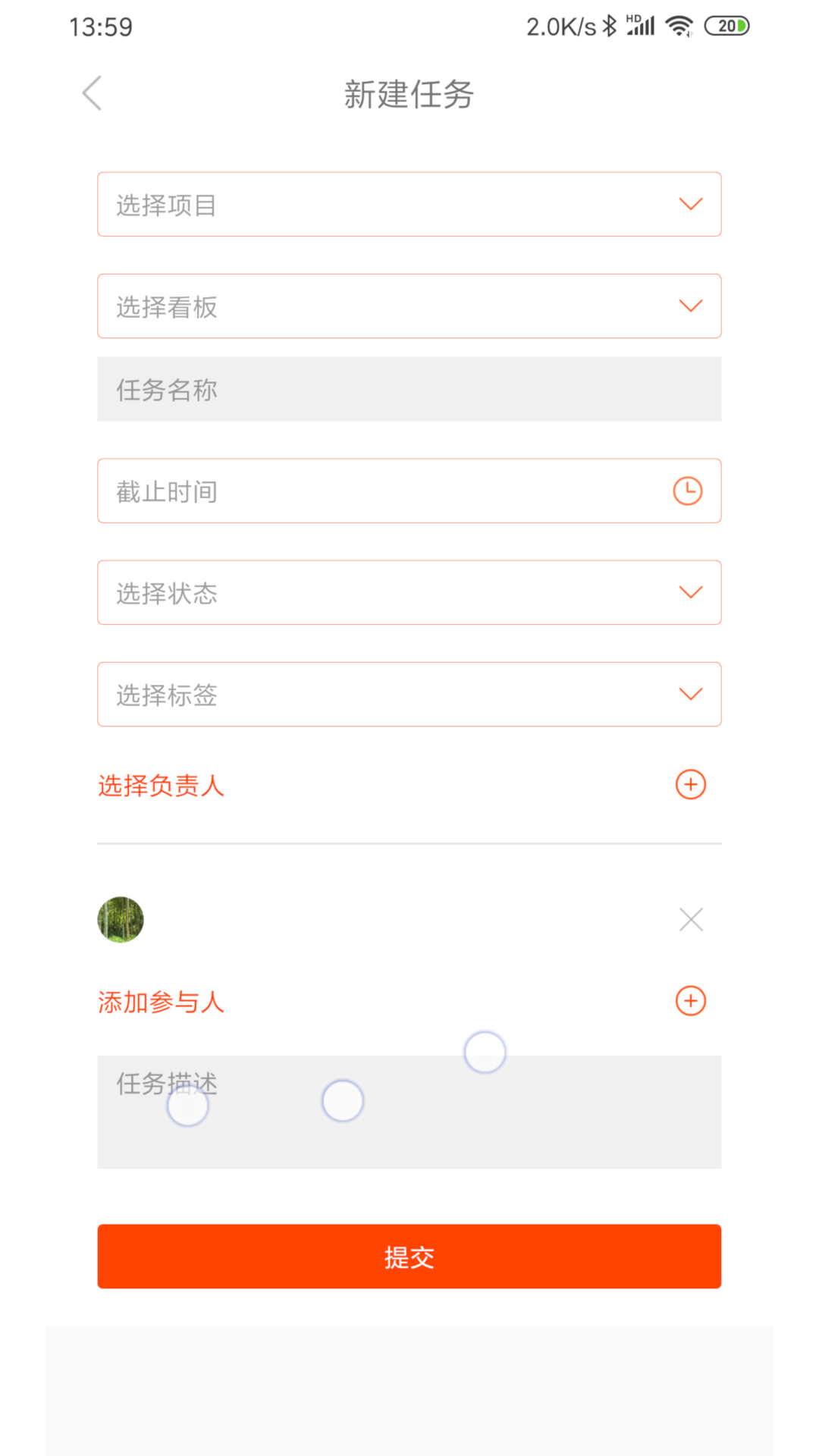Submit the task with 提交 button
The image size is (819, 1456).
(409, 1257)
